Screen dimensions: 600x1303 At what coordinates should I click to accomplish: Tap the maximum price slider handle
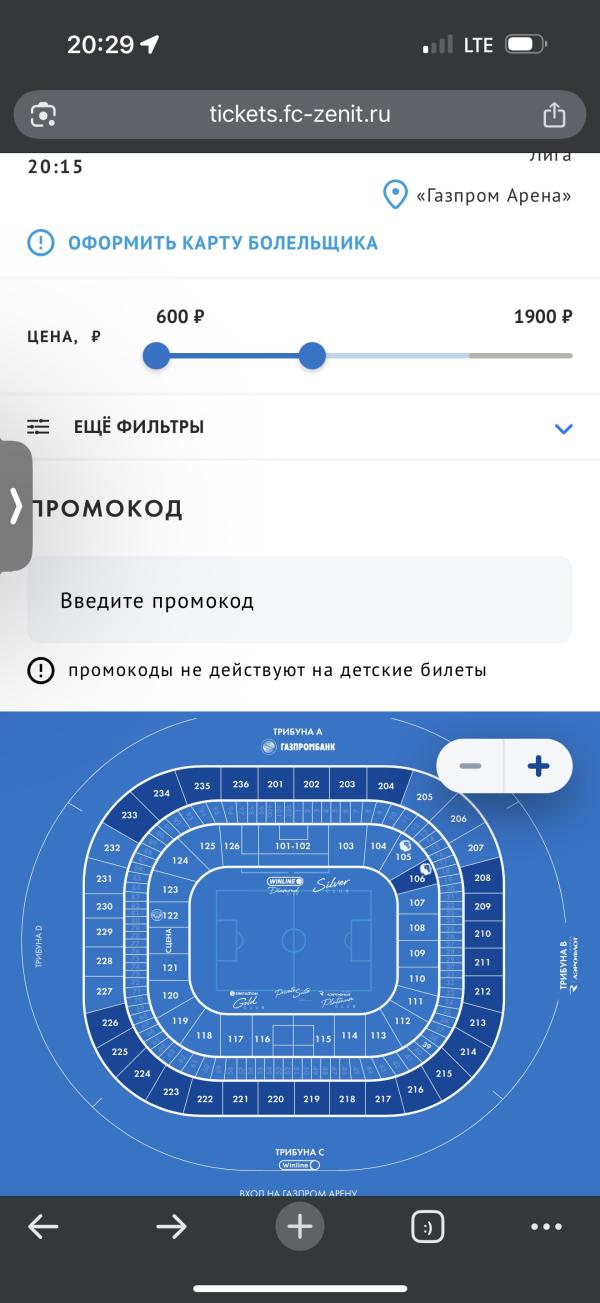click(x=312, y=355)
